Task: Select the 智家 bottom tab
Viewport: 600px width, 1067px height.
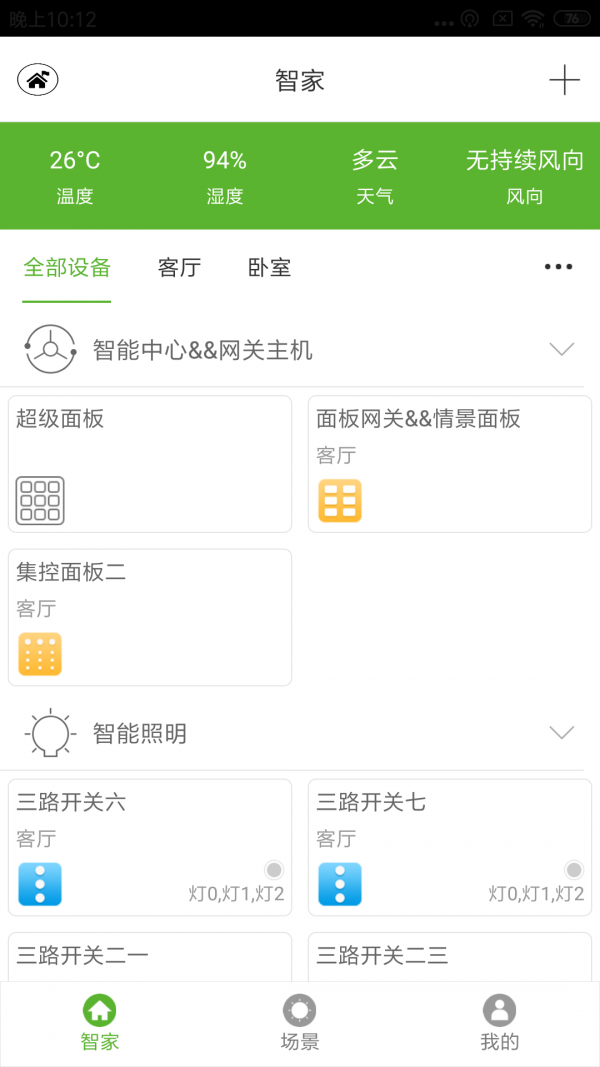Action: pos(100,1023)
